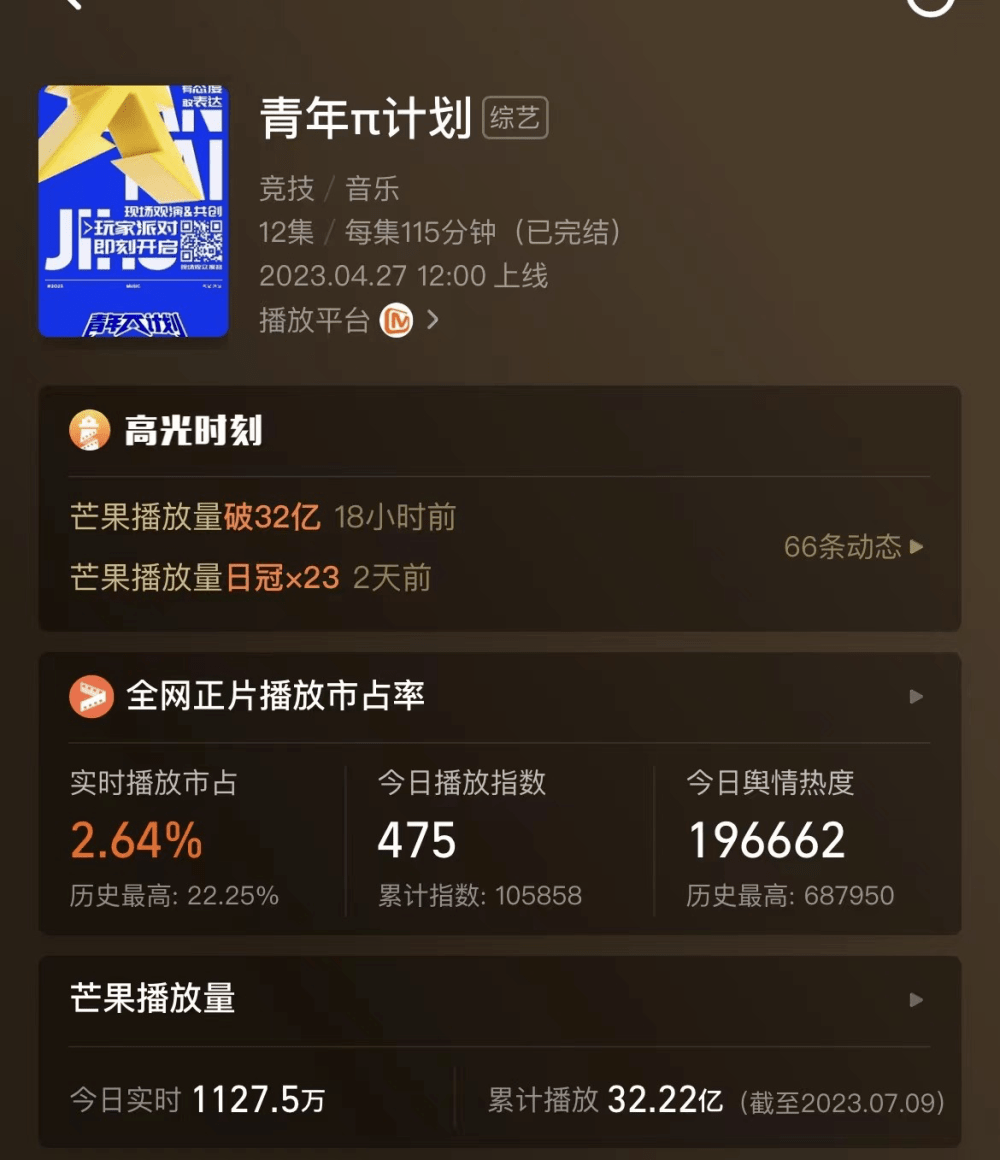The width and height of the screenshot is (1000, 1160).
Task: Open the 青年π计划 poster image
Action: [134, 211]
